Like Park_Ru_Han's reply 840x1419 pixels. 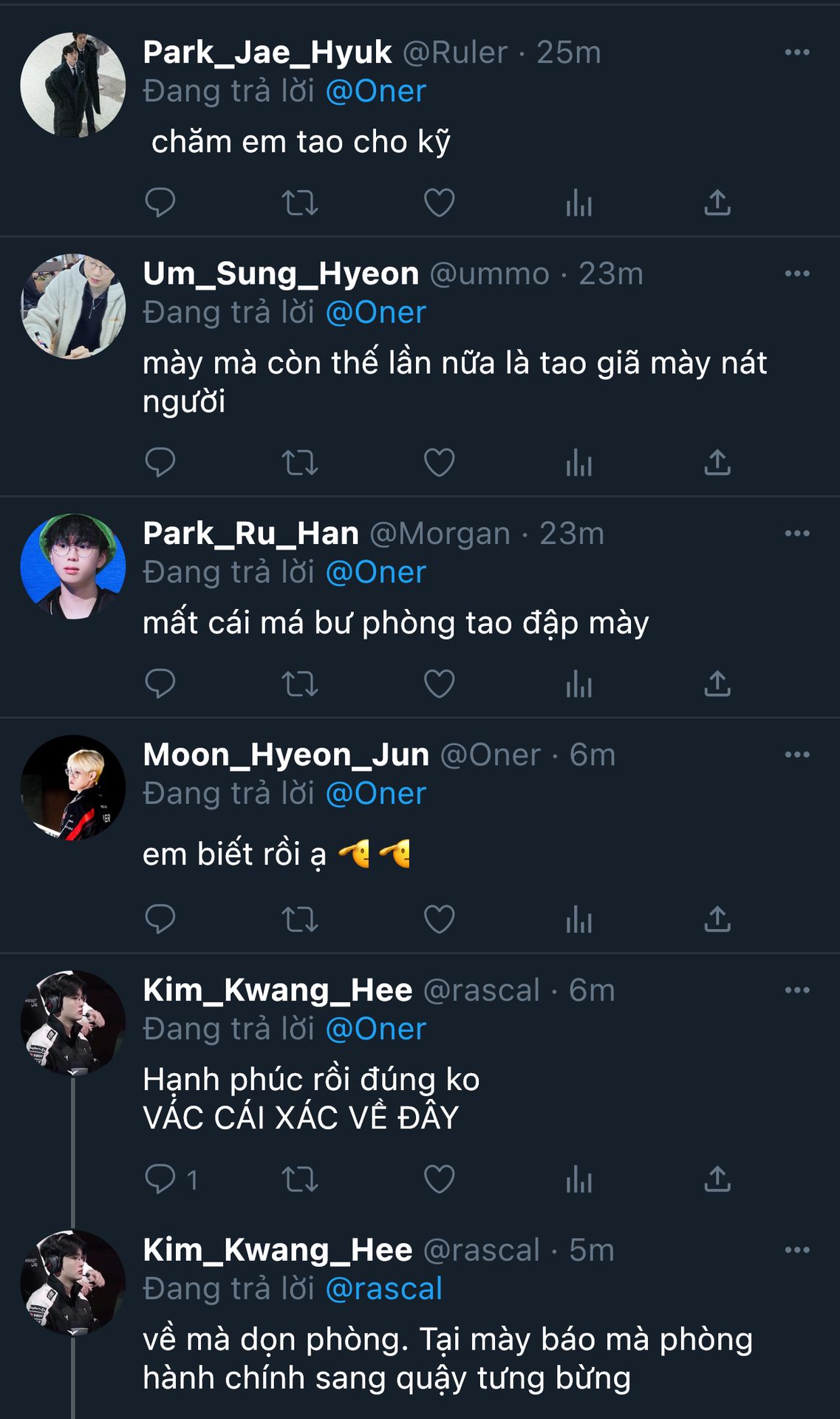click(439, 684)
